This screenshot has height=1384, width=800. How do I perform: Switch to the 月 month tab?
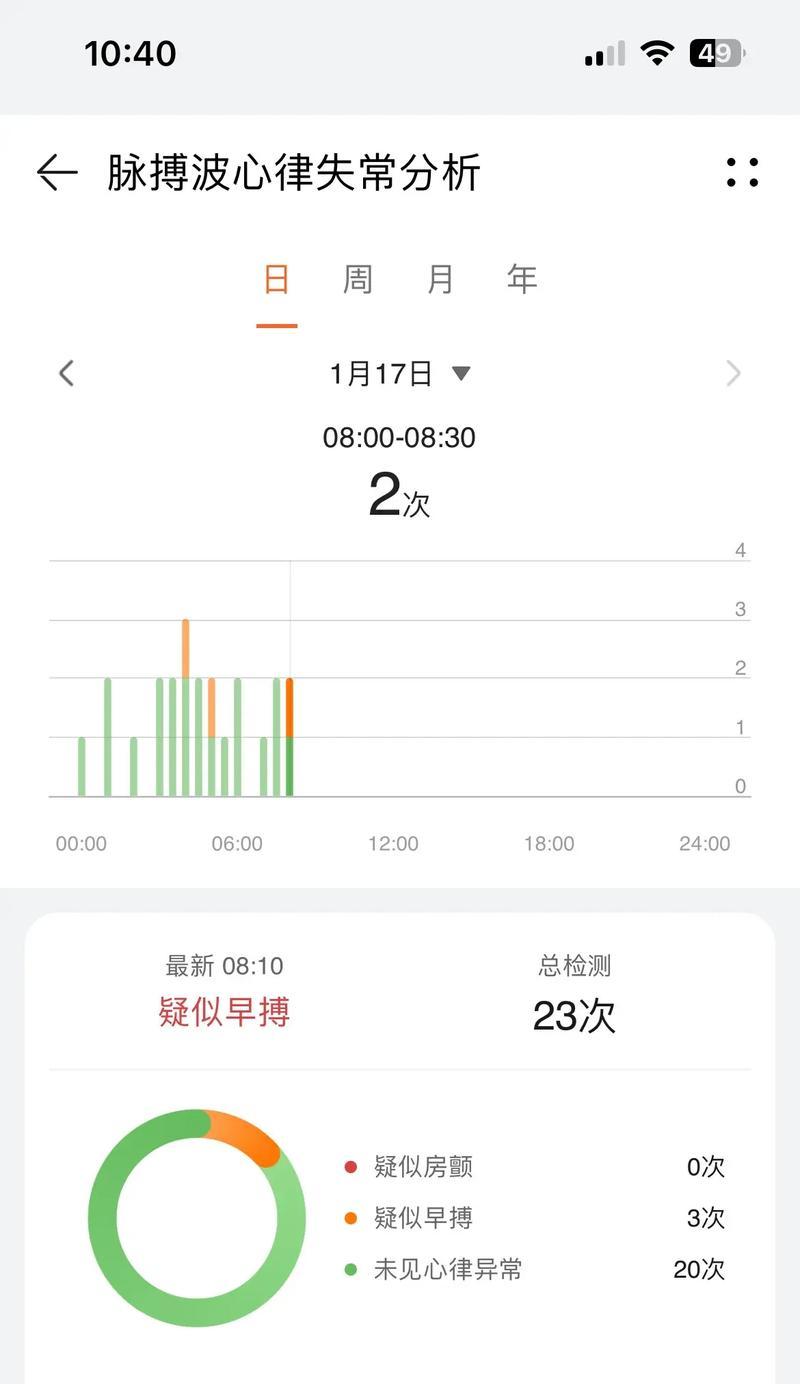point(440,279)
